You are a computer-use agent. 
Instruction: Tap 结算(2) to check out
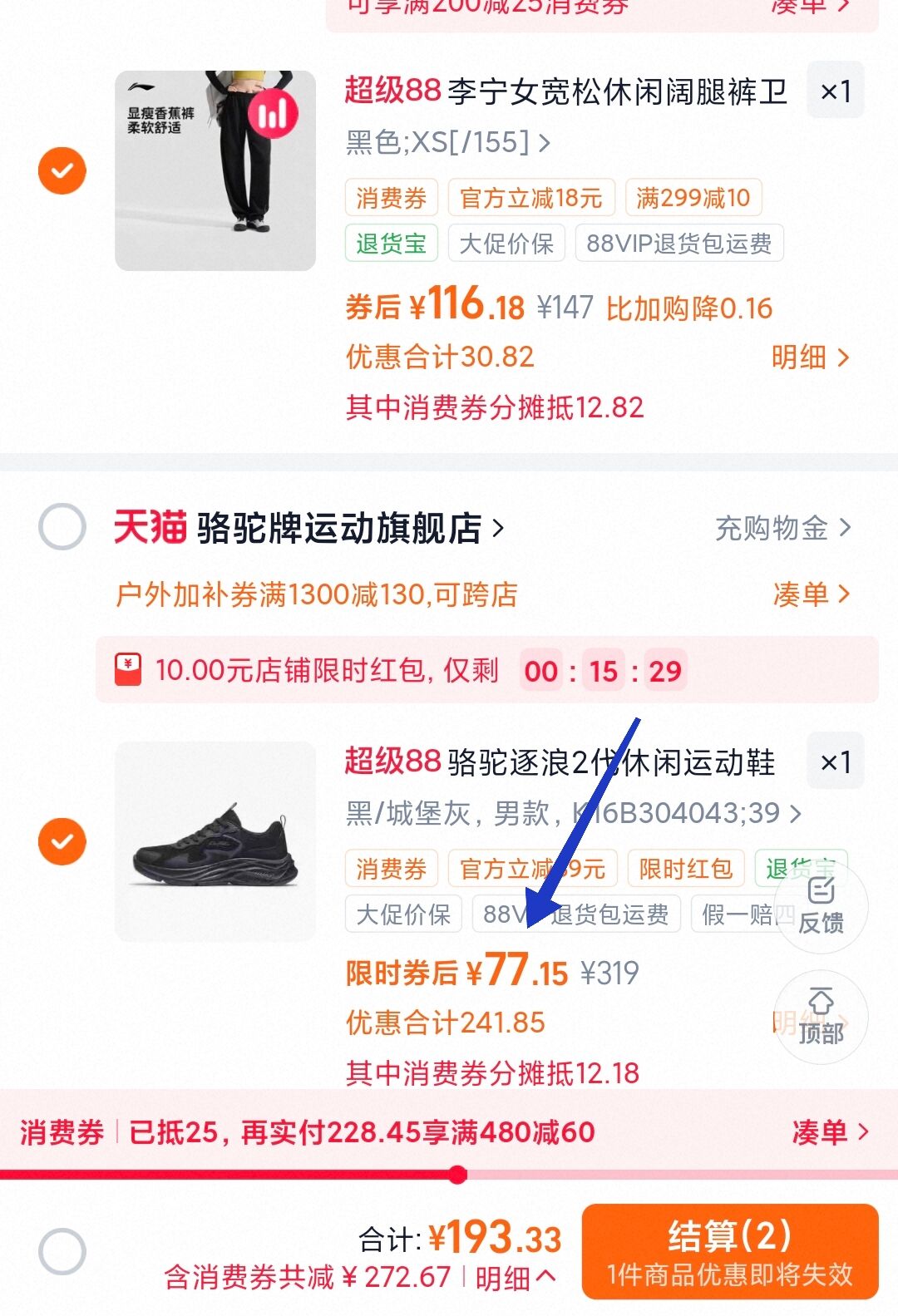[x=729, y=1251]
